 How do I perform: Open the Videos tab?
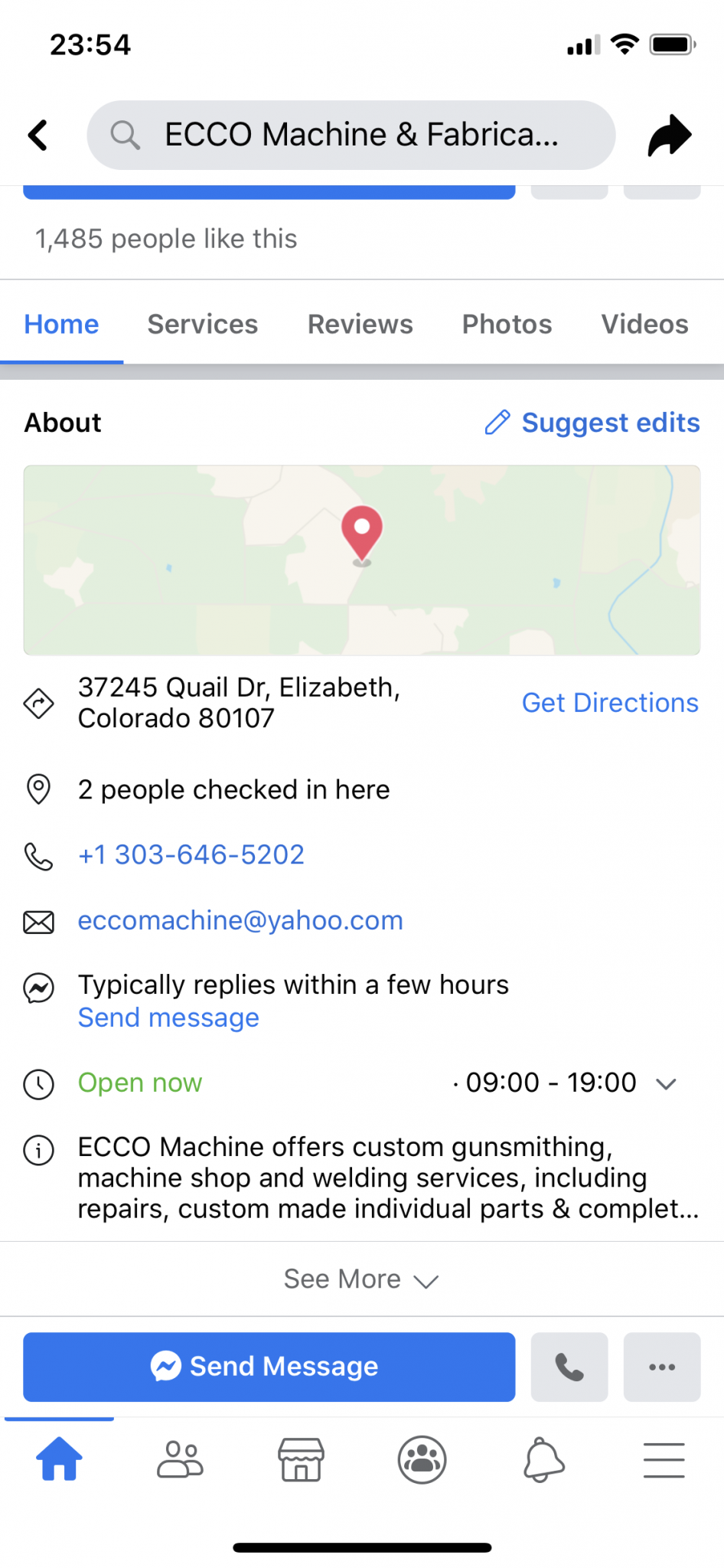pyautogui.click(x=644, y=325)
